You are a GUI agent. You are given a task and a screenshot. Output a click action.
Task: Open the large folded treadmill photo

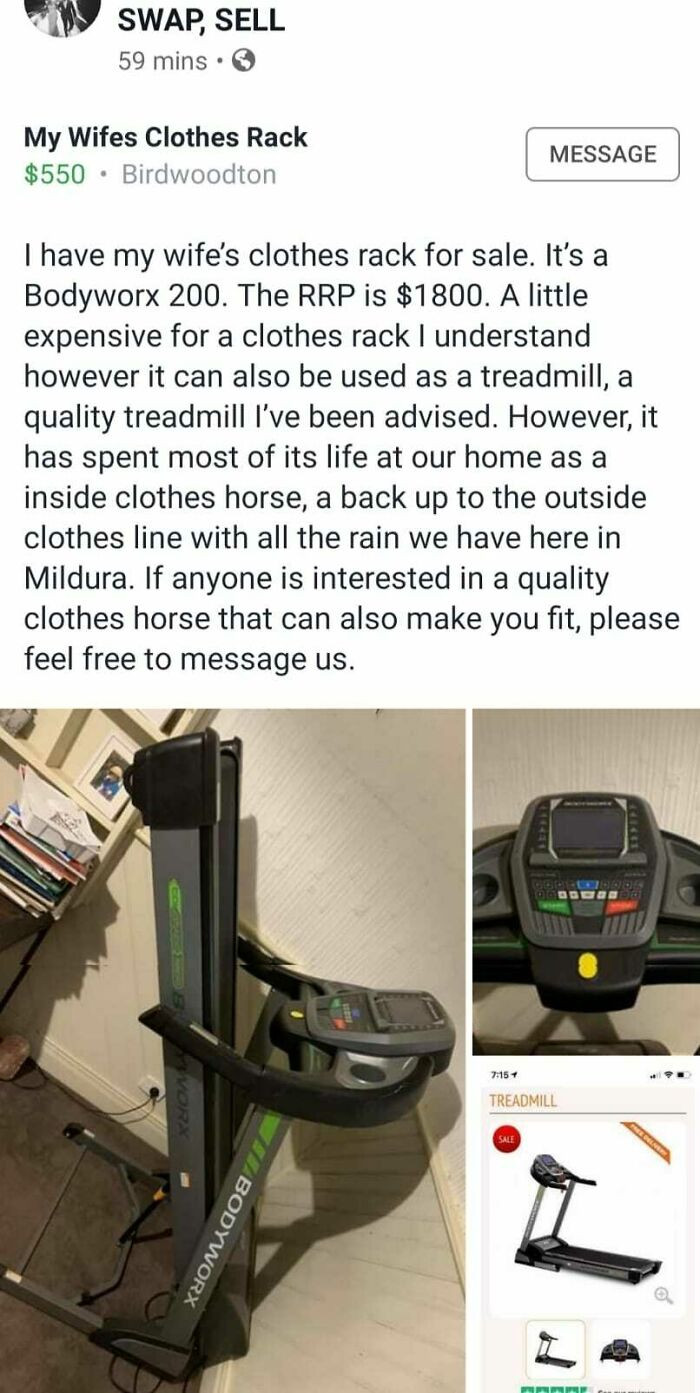click(x=232, y=1050)
